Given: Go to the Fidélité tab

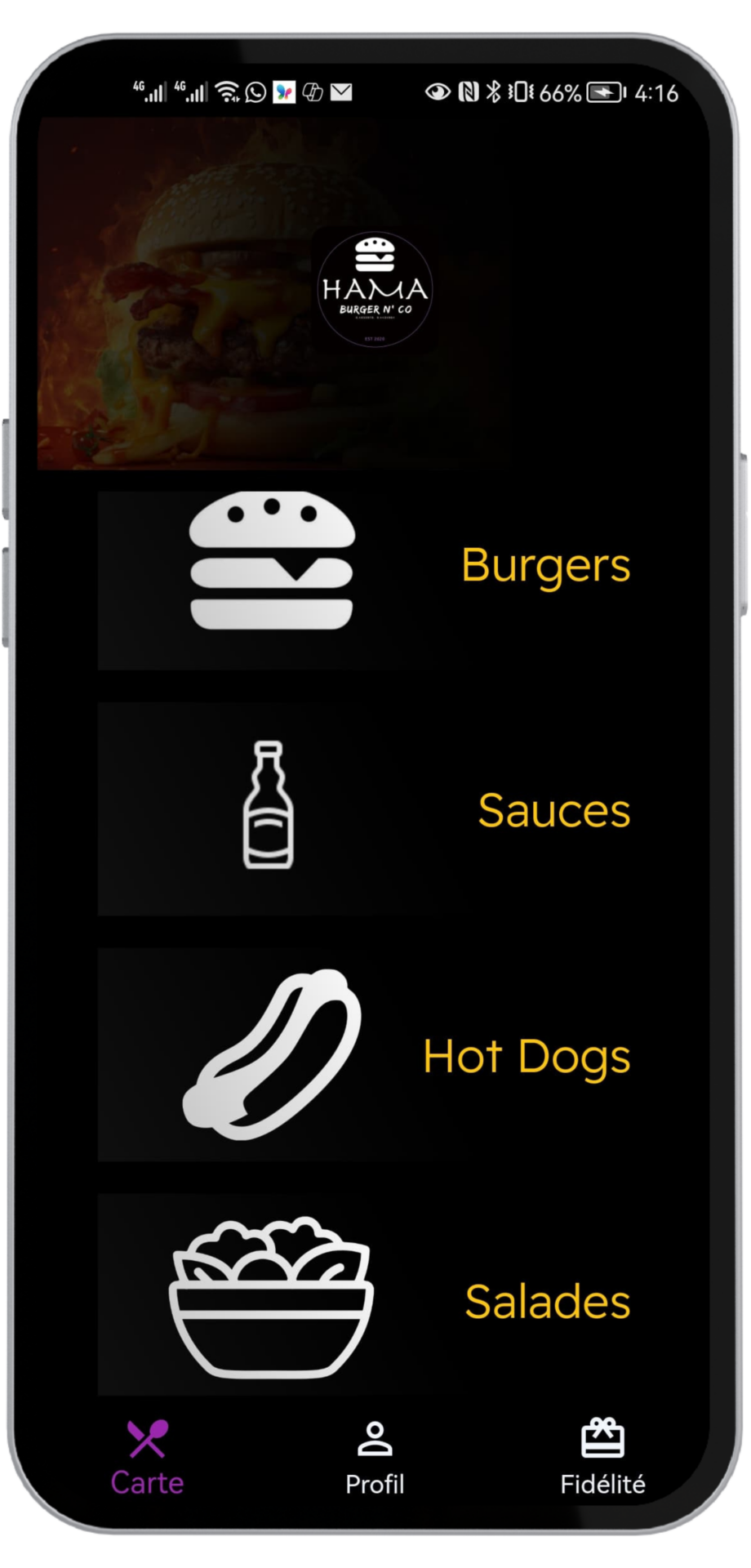Looking at the screenshot, I should [602, 1459].
